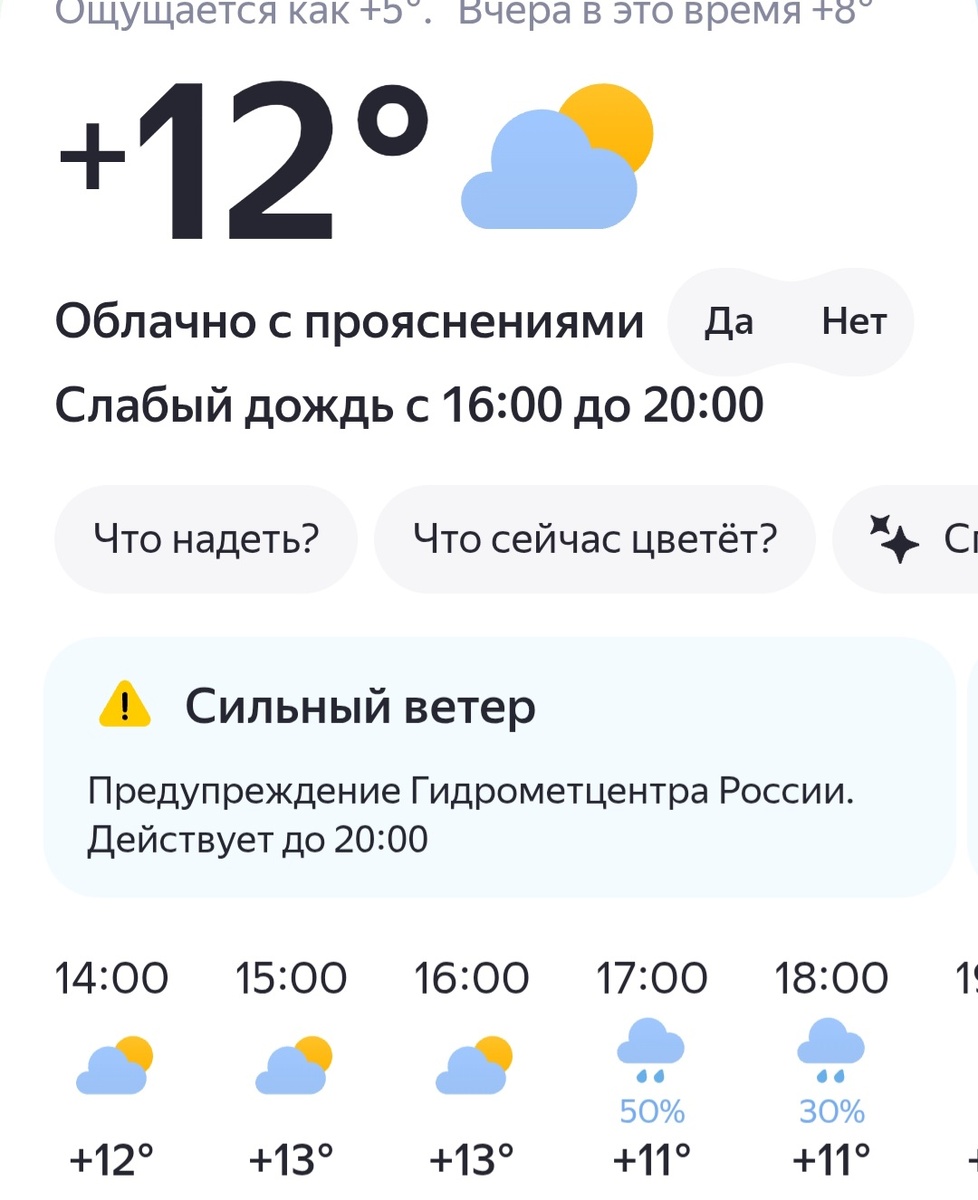Tap the yellow warning triangle icon
This screenshot has width=978, height=1200.
tap(124, 706)
